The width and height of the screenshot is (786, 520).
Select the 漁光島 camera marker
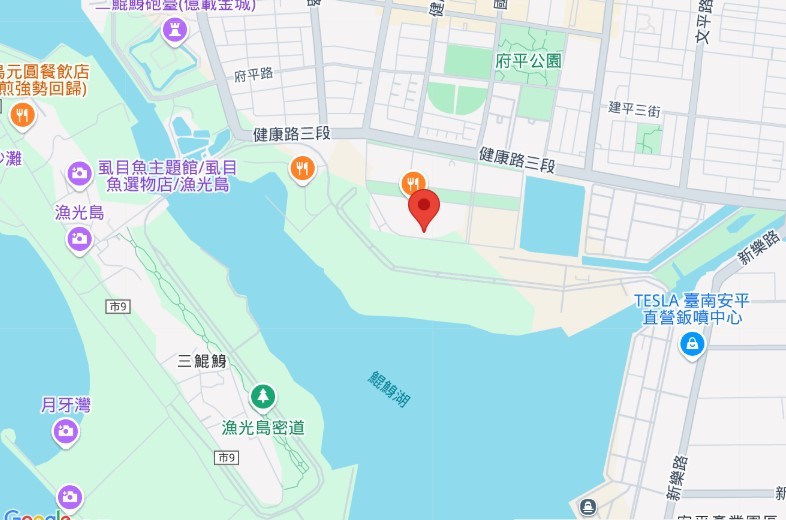pyautogui.click(x=79, y=239)
